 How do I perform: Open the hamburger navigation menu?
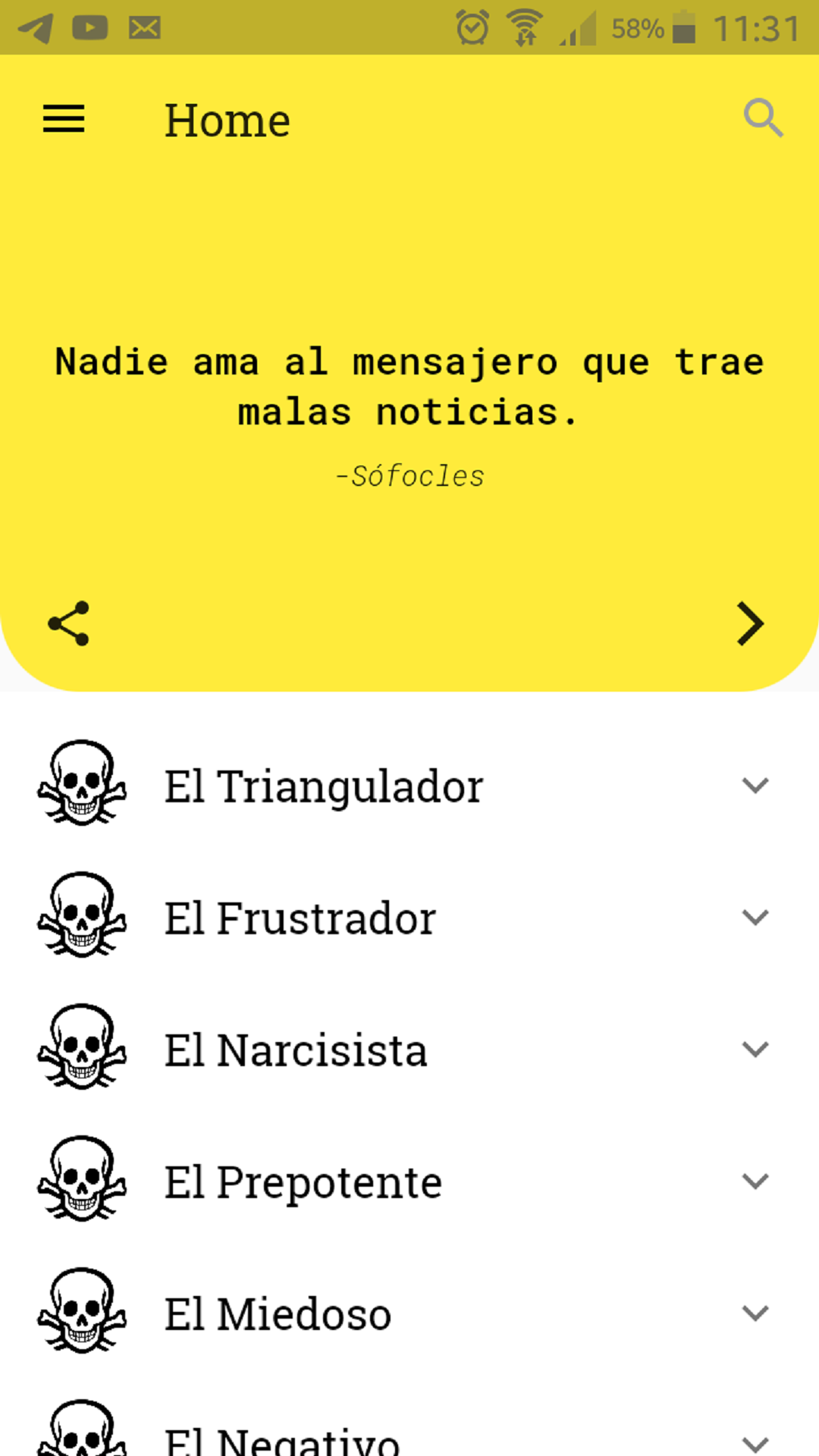click(x=64, y=119)
